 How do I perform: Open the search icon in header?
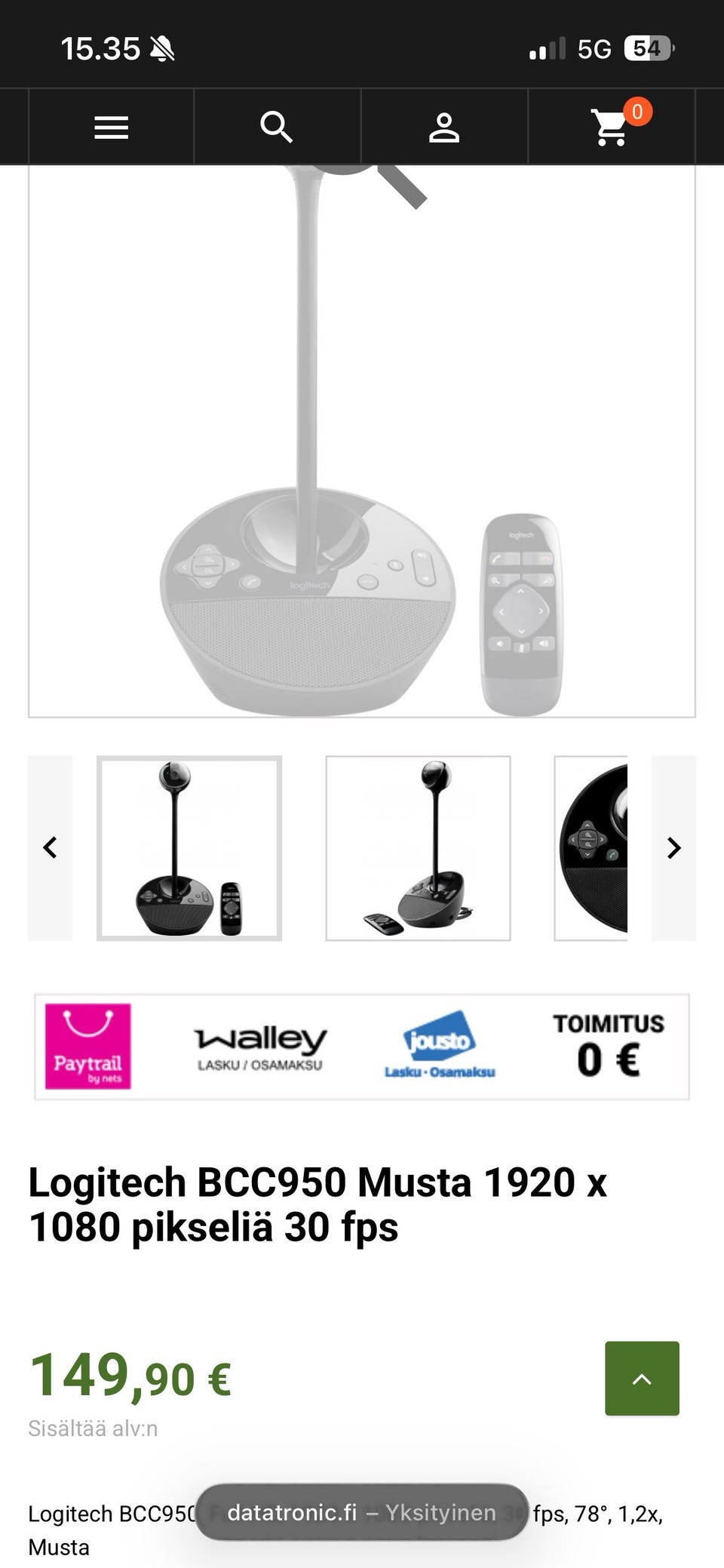point(277,128)
